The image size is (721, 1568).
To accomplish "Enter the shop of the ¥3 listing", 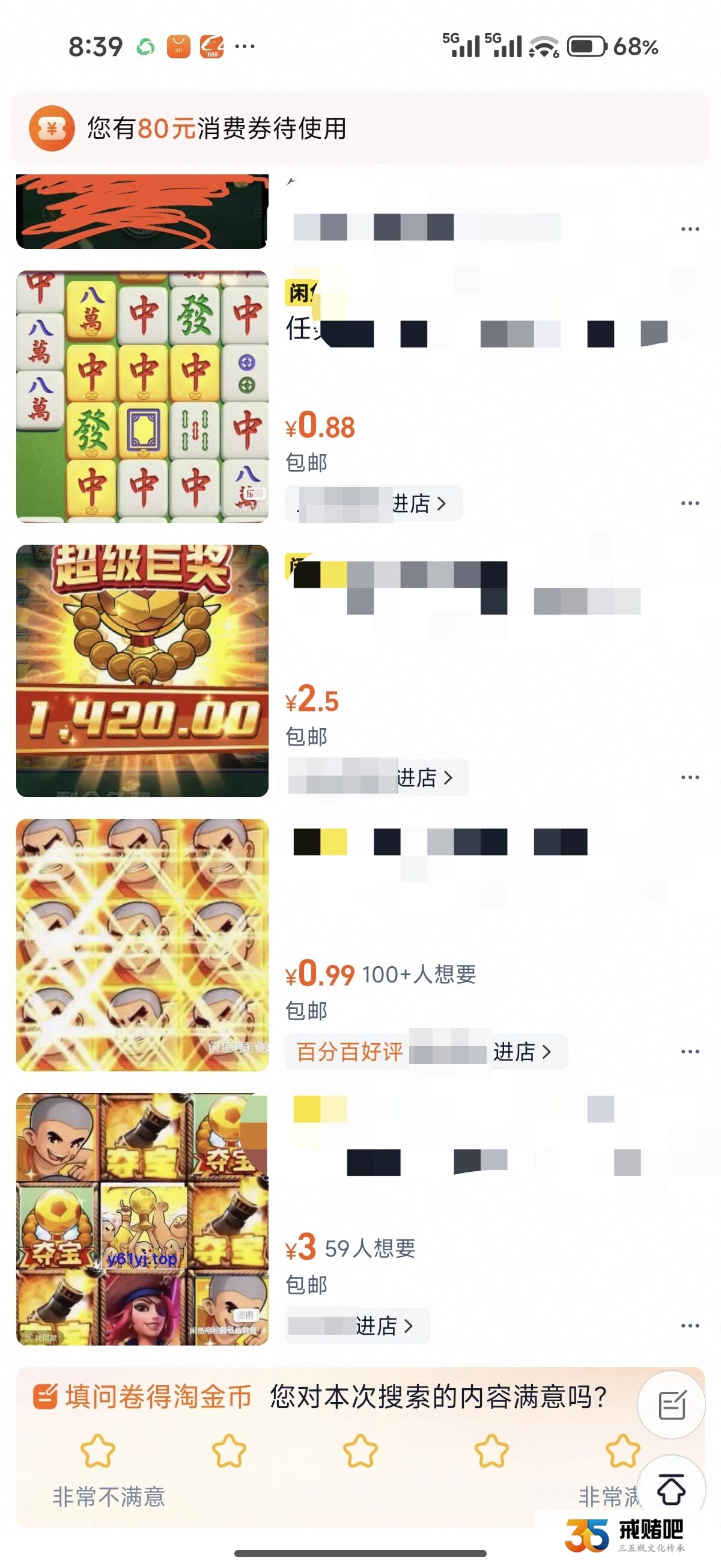I will point(383,1325).
